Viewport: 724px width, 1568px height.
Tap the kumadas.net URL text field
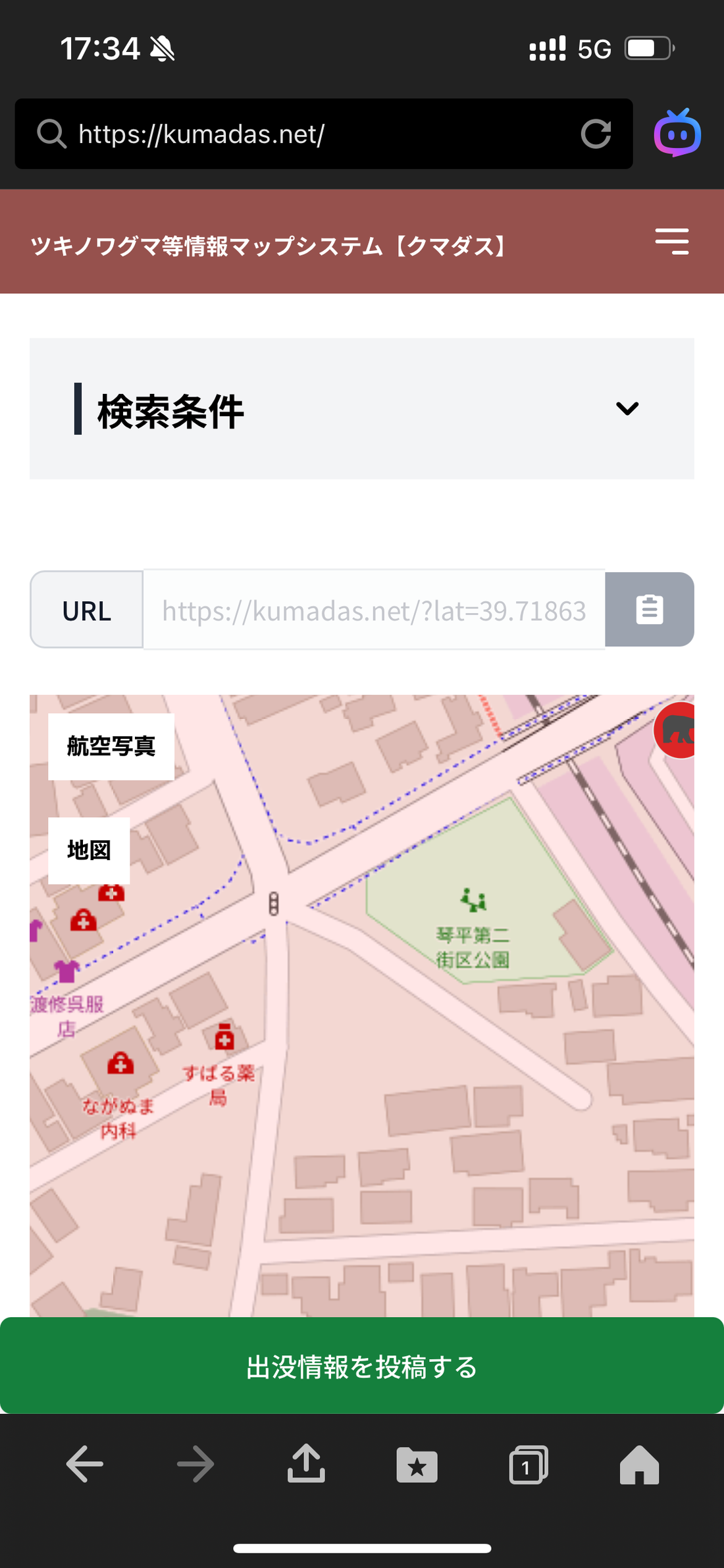pos(374,610)
